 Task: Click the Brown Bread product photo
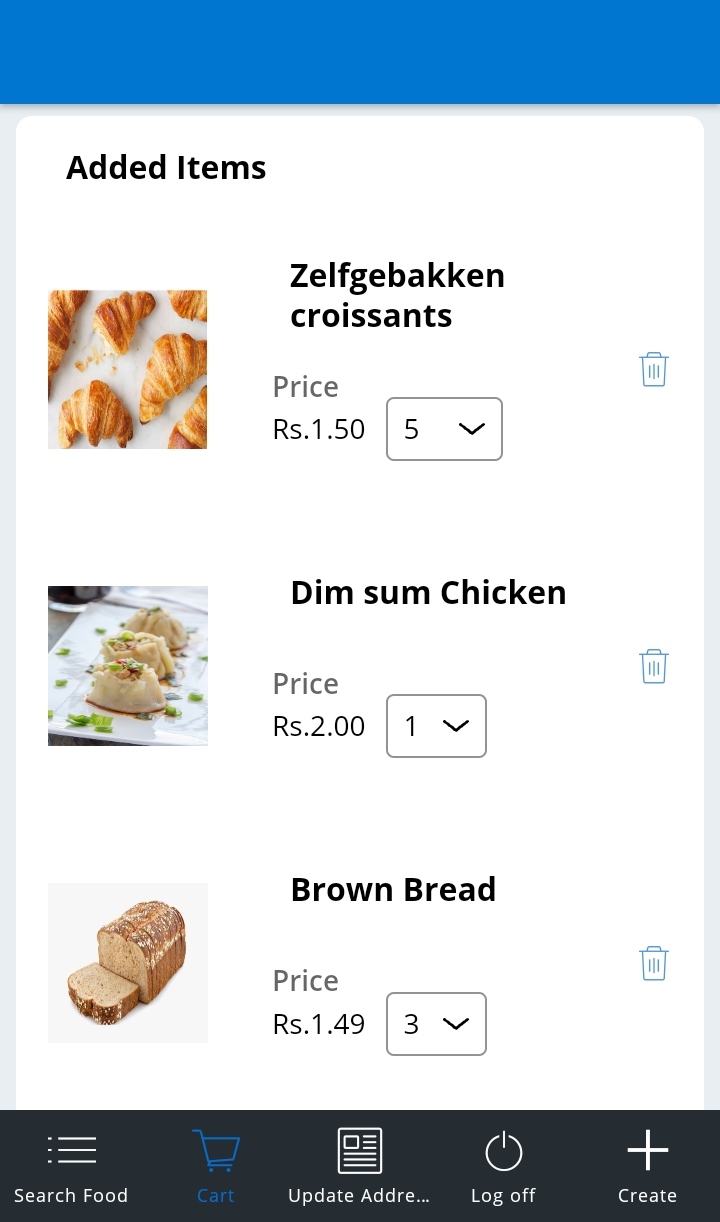[127, 962]
